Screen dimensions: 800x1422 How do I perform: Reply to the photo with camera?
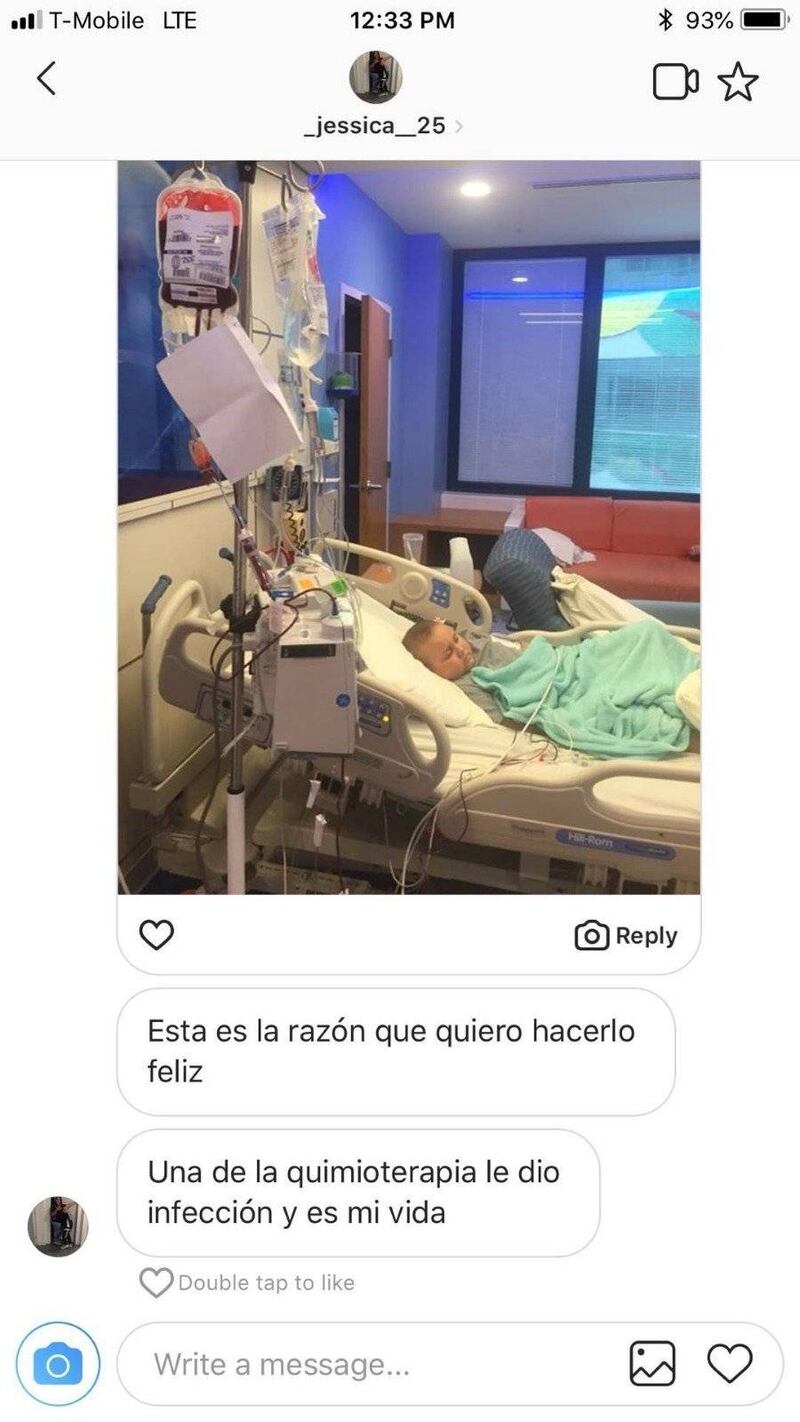click(x=626, y=936)
